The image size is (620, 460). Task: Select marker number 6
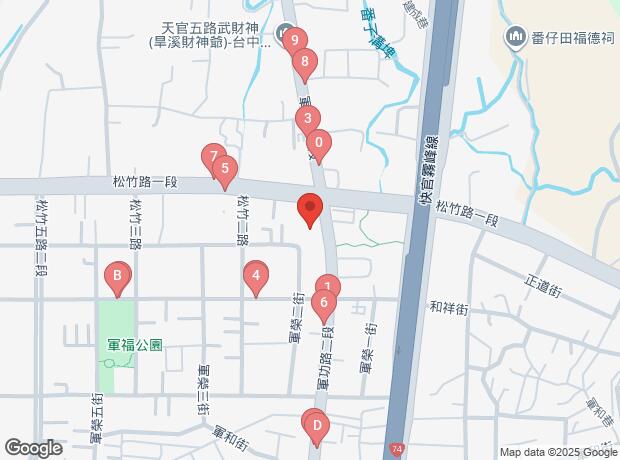coord(323,302)
